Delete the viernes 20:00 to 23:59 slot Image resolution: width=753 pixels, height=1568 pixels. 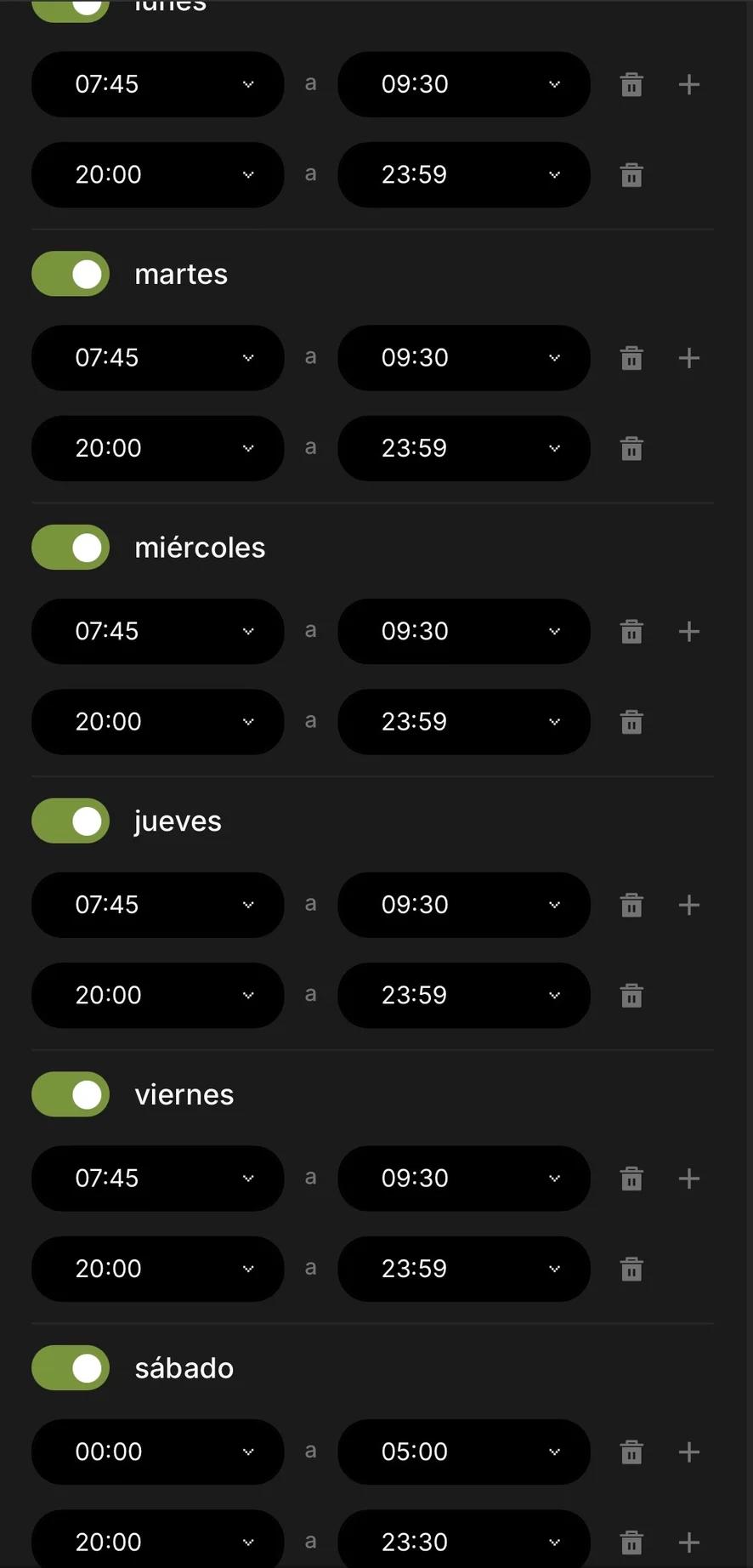[631, 1269]
